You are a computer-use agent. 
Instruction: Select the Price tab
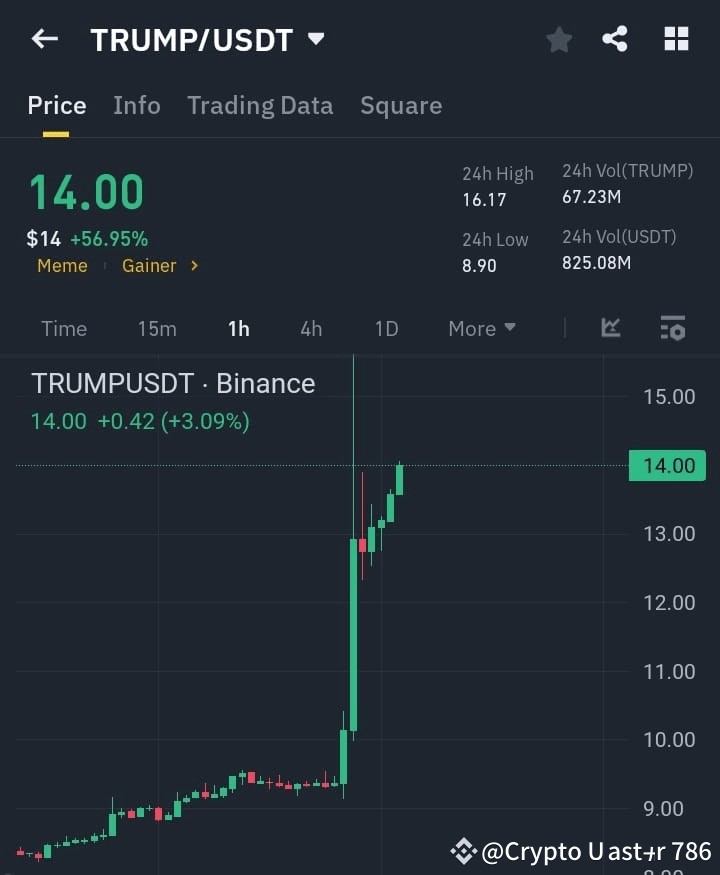coord(57,105)
